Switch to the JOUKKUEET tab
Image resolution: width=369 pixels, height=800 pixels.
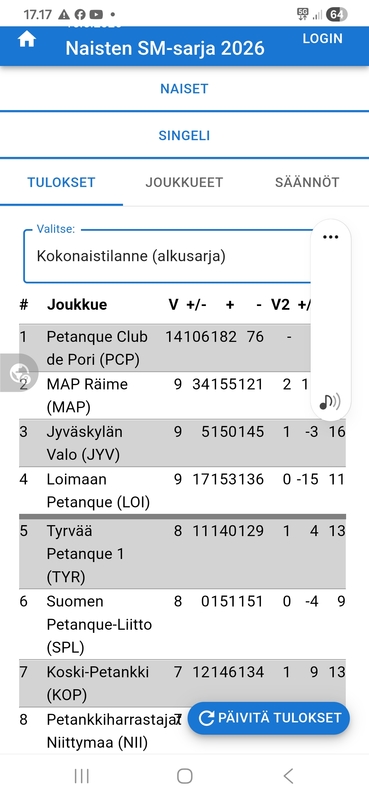click(x=184, y=183)
